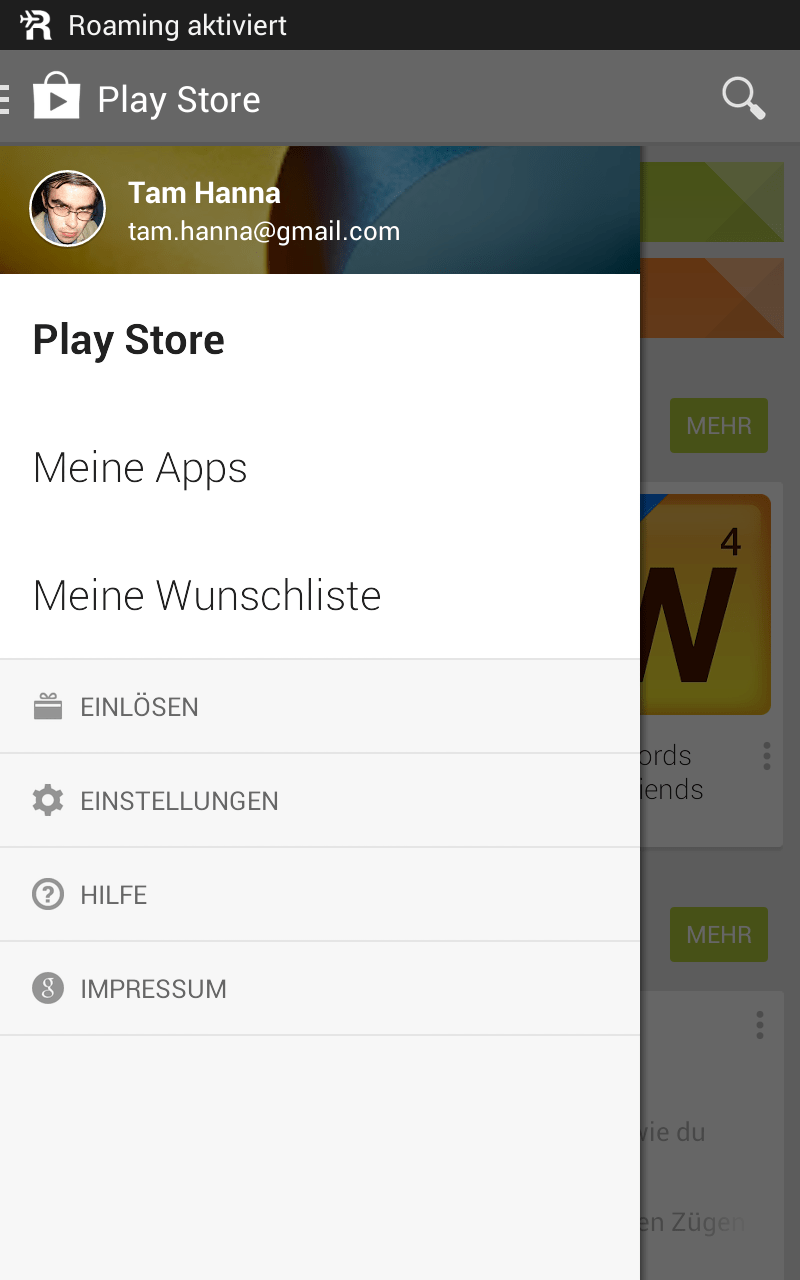Select Einlösen to redeem a code
The image size is (800, 1280).
[139, 707]
